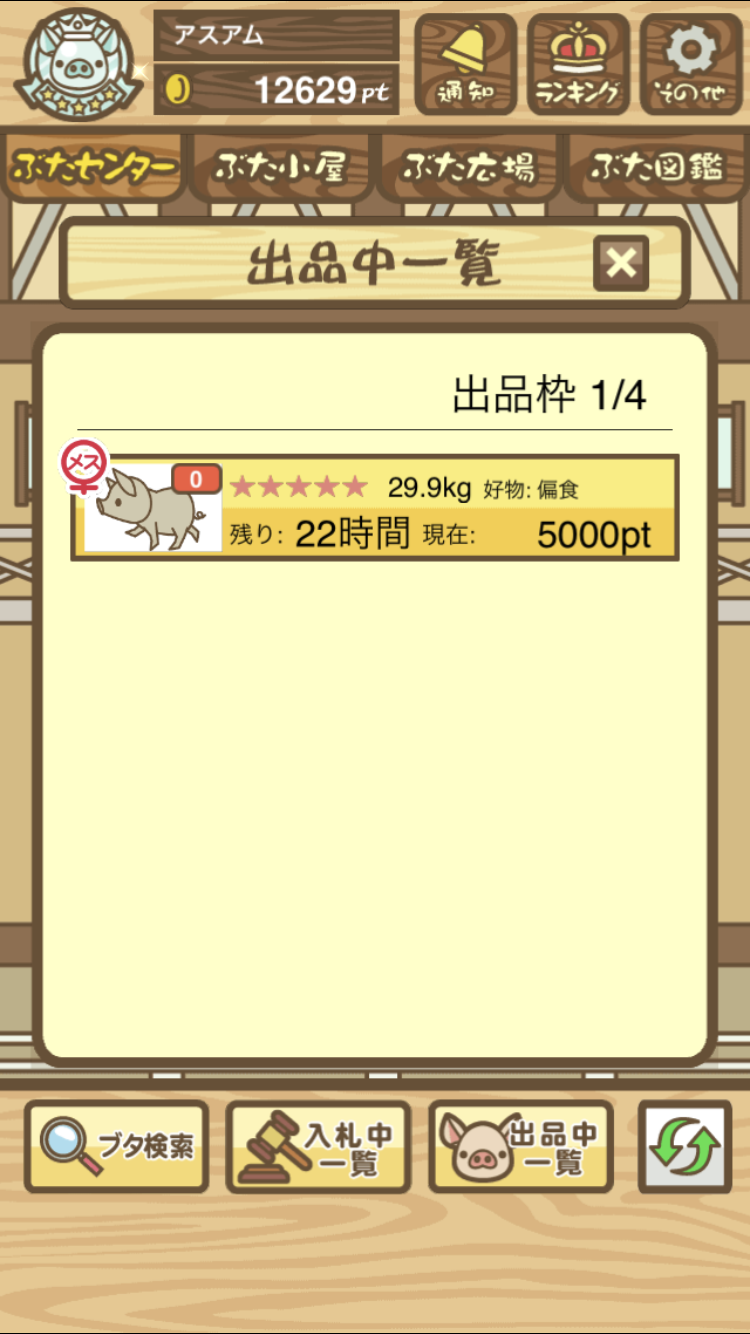
Task: Switch to the ぶたセンター tab
Action: click(x=94, y=168)
